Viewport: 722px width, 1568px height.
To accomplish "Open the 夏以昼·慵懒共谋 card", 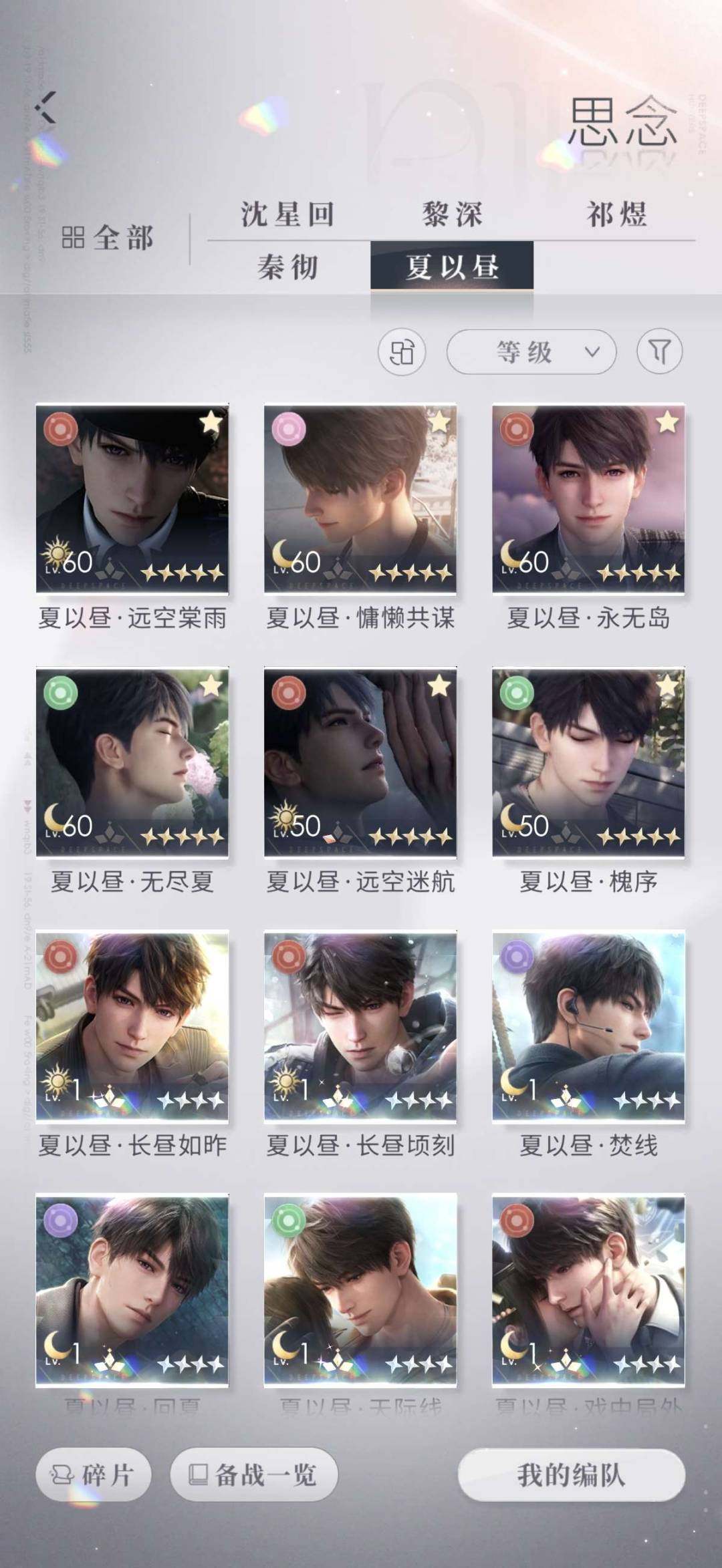I will click(360, 499).
